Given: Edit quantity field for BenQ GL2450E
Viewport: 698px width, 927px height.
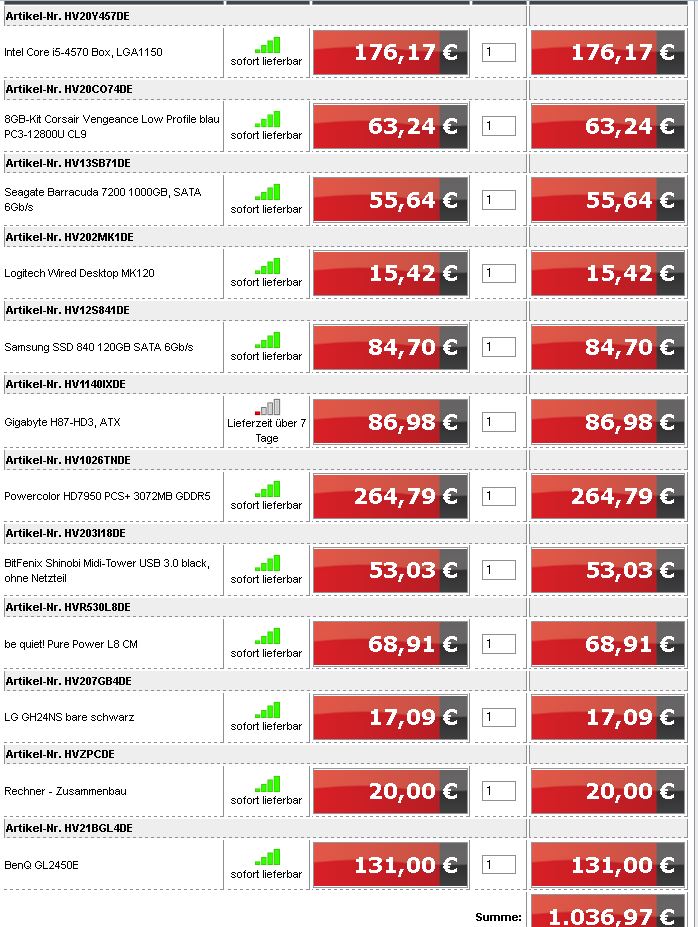Looking at the screenshot, I should [499, 865].
